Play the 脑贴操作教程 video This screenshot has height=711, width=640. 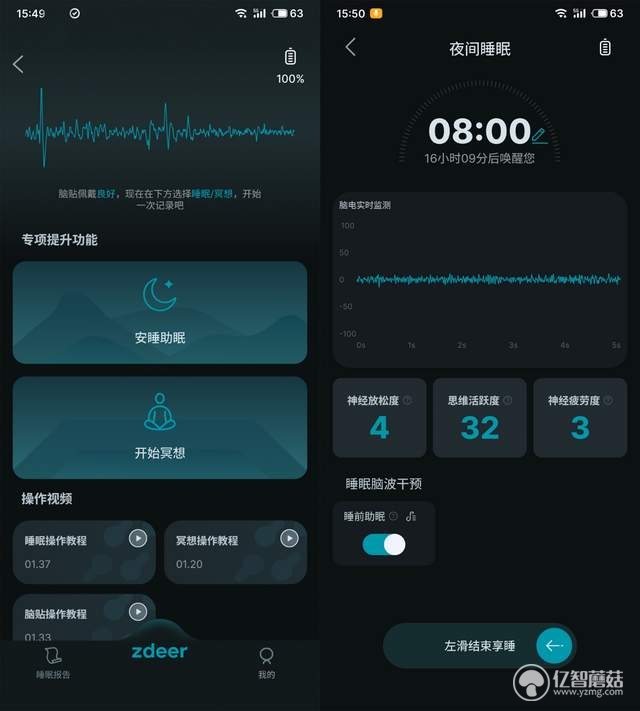pyautogui.click(x=138, y=611)
